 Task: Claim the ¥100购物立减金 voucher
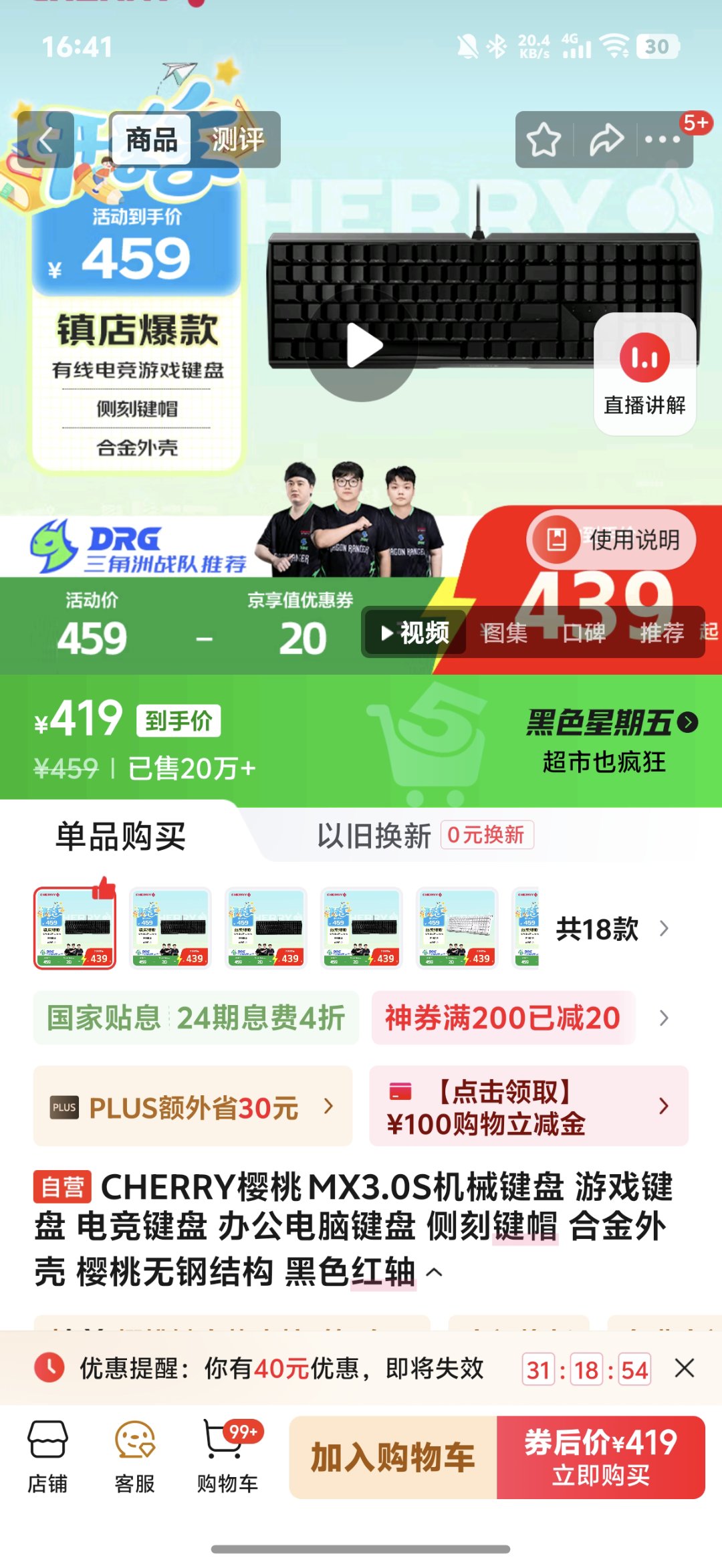point(528,1107)
